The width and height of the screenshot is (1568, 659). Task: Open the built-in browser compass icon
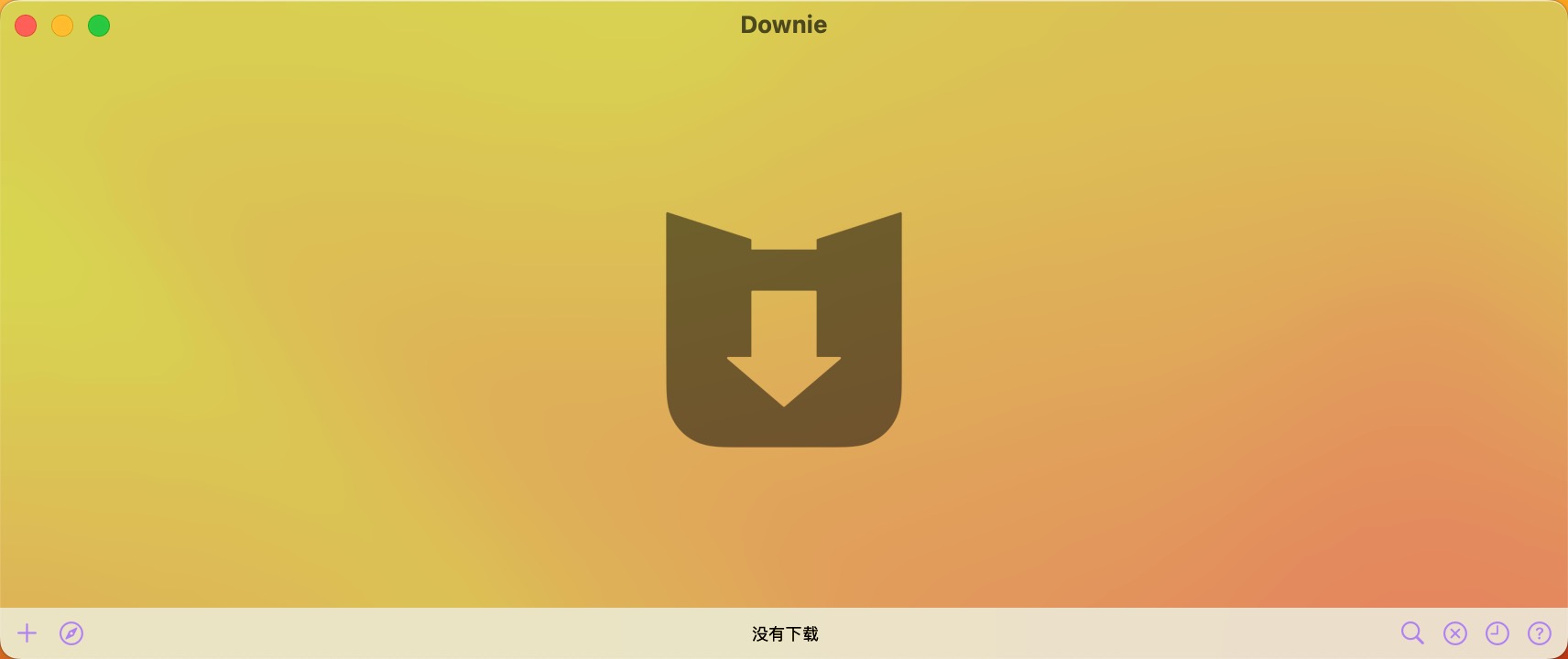71,633
